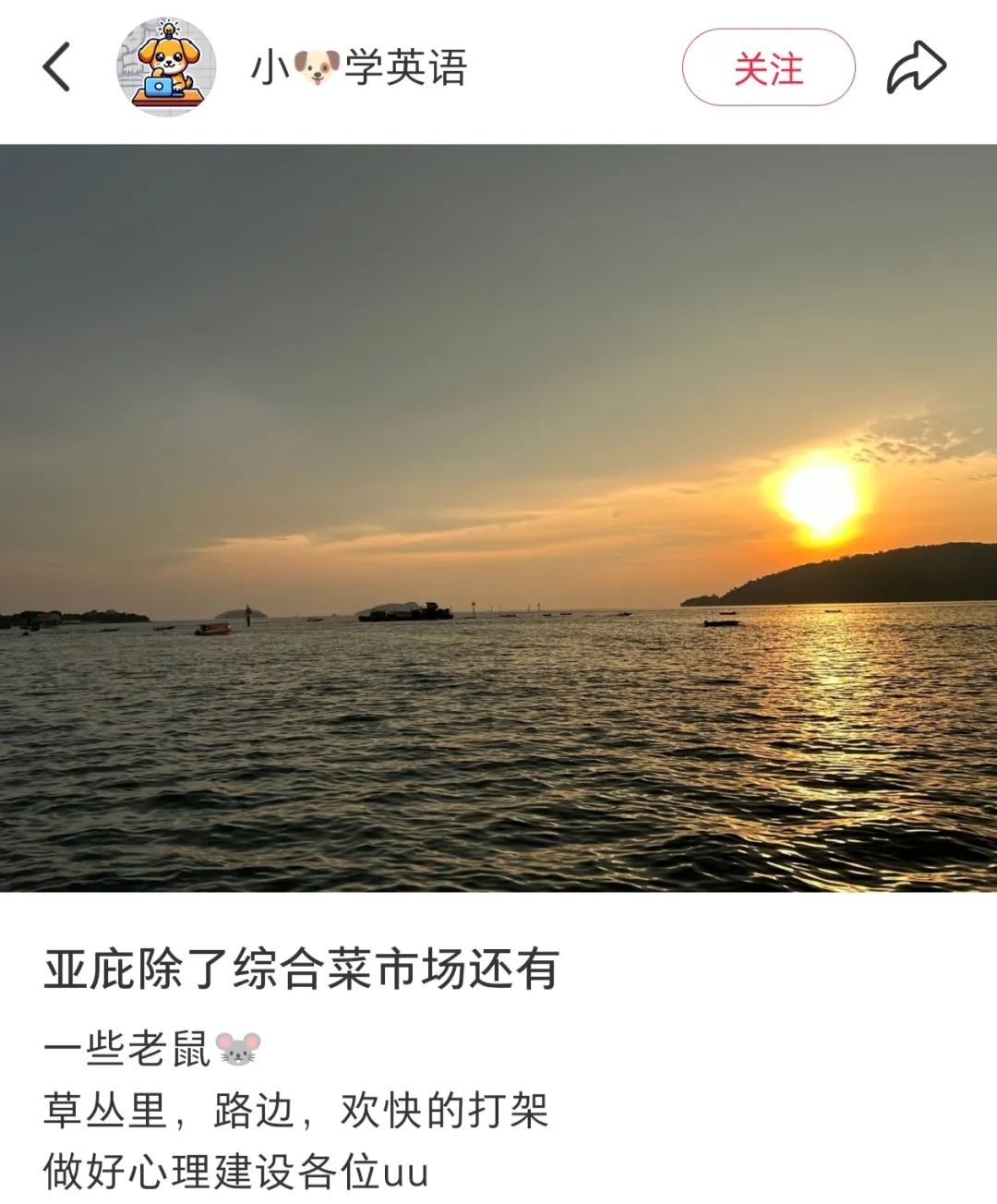This screenshot has width=997, height=1204.
Task: Open the author's profile avatar
Action: tap(166, 66)
